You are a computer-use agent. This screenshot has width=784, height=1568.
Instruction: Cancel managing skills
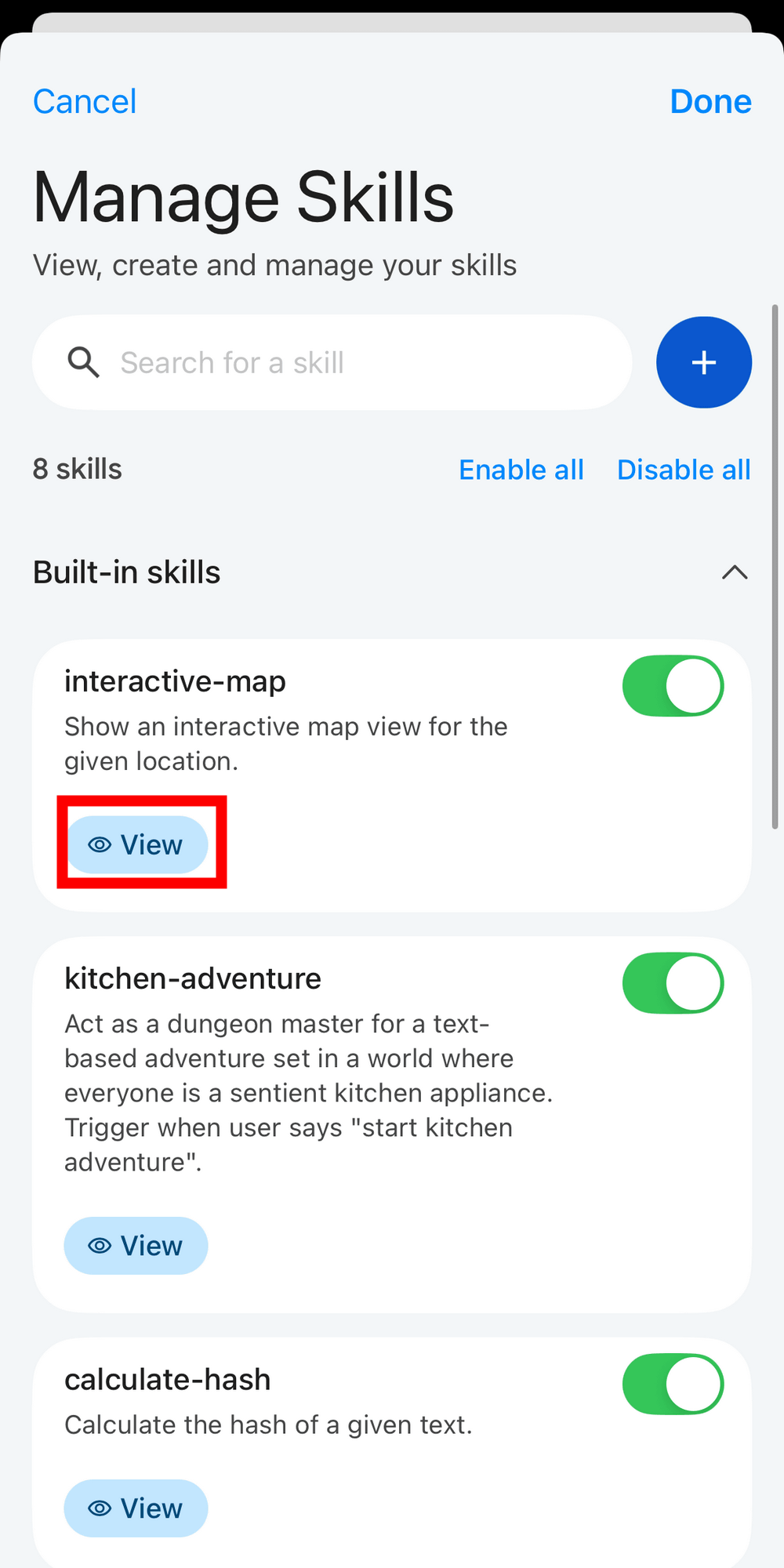[85, 102]
